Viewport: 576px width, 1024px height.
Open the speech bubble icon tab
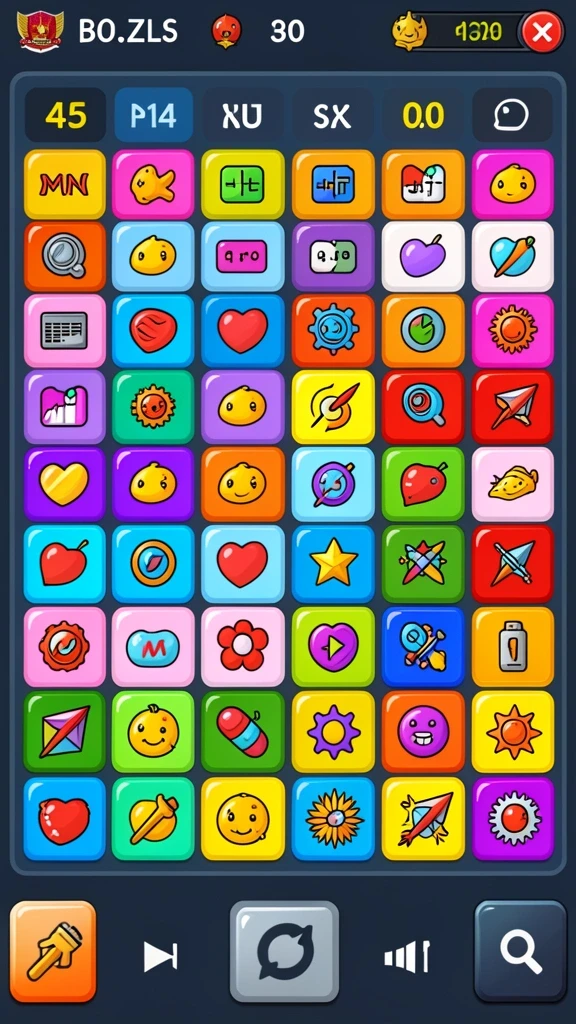[513, 116]
